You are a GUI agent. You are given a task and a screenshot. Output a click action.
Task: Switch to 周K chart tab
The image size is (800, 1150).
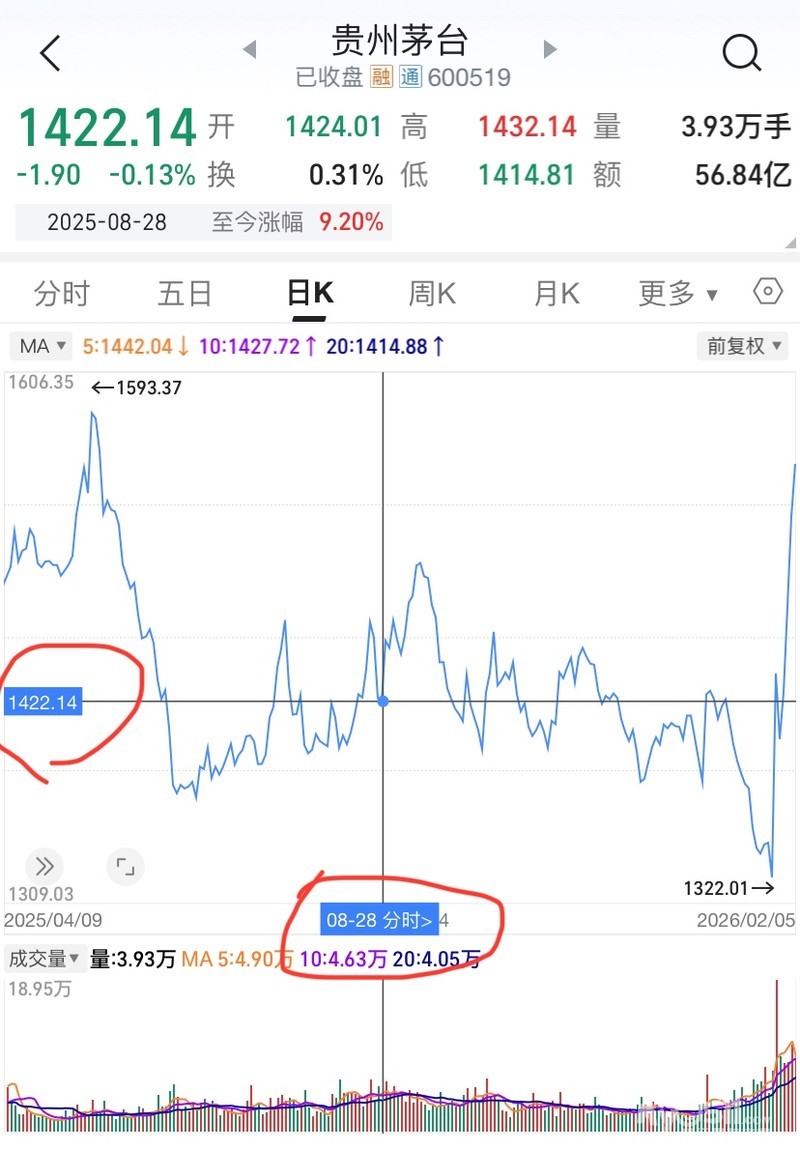coord(432,293)
